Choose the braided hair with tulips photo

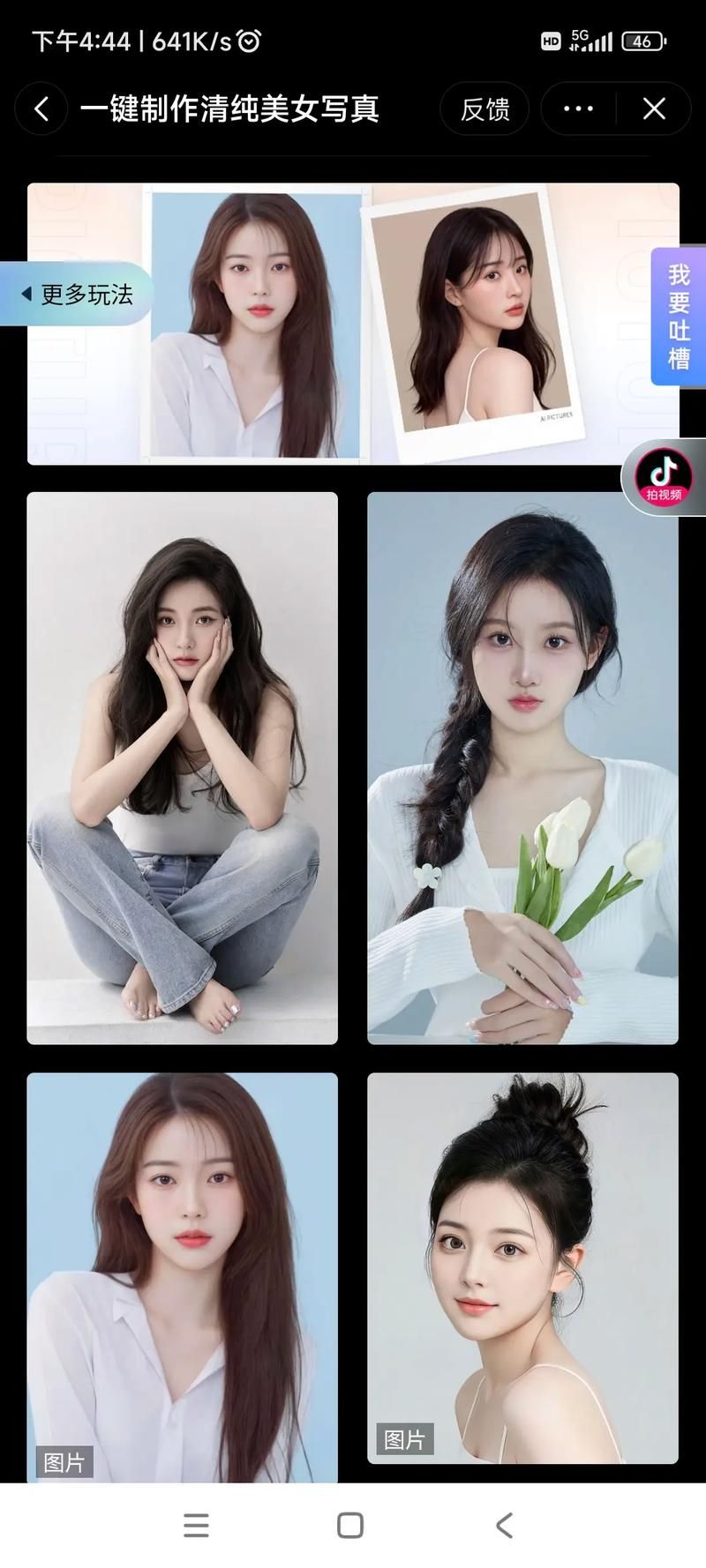(x=522, y=767)
